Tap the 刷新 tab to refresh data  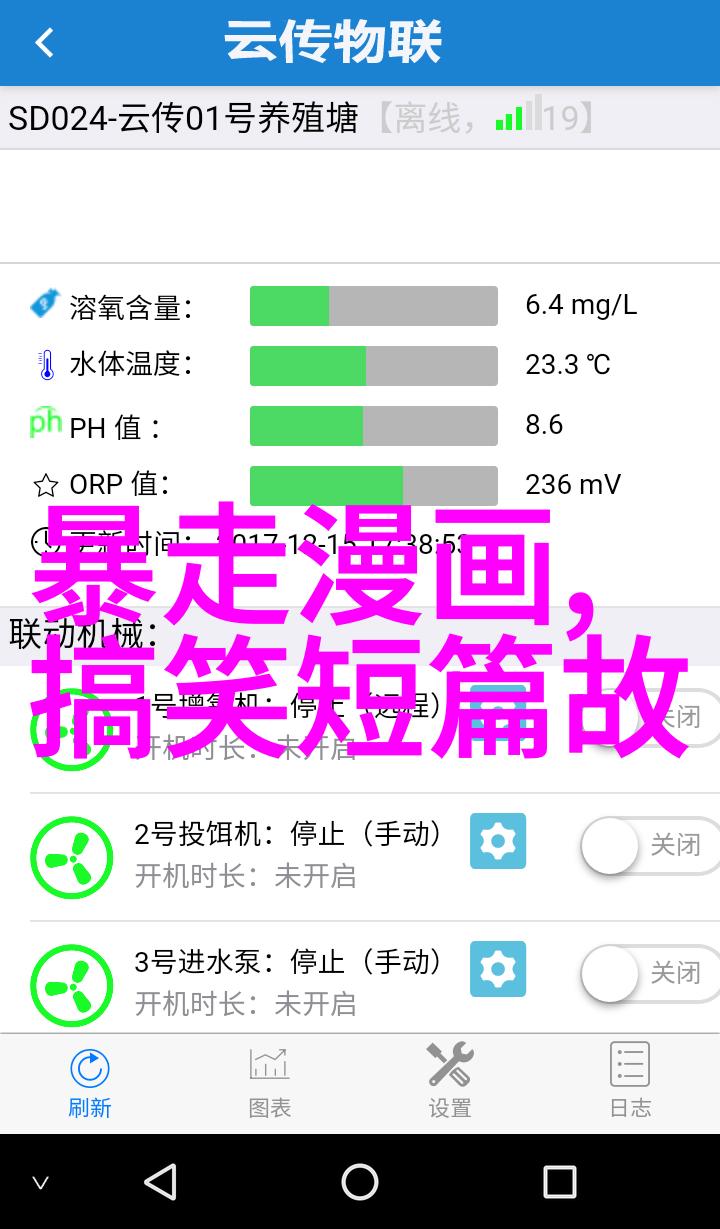pyautogui.click(x=90, y=1081)
